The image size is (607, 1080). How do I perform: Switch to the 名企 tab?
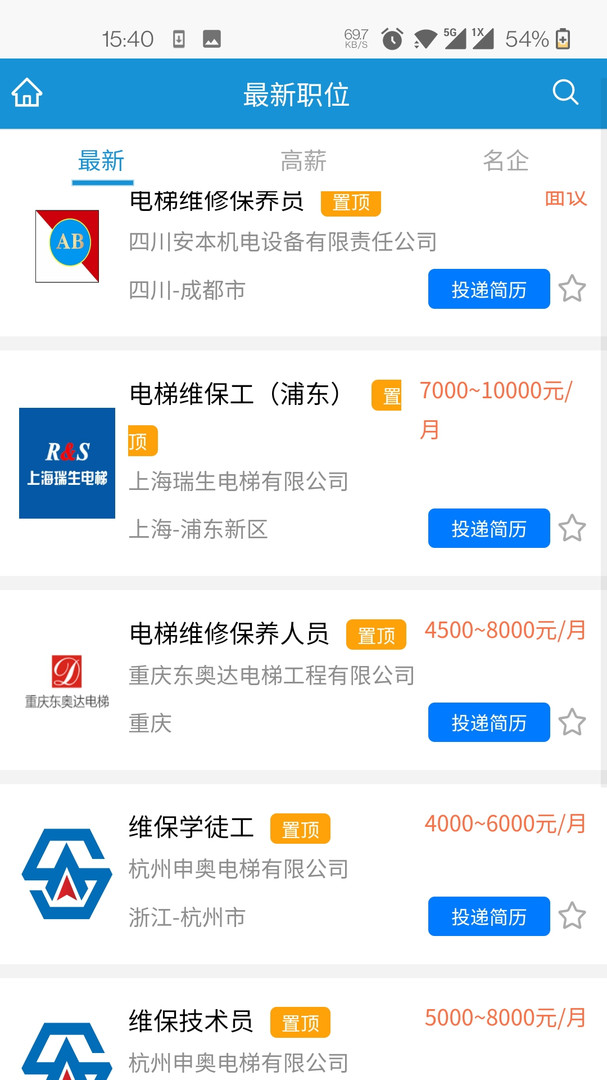505,160
